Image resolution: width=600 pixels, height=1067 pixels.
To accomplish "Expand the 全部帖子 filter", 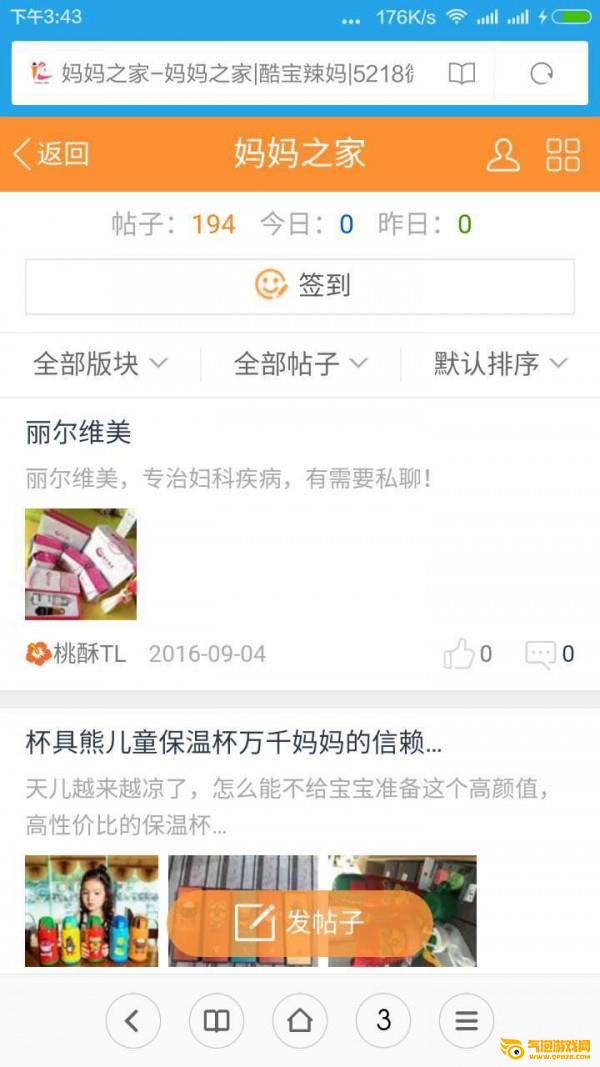I will [300, 364].
